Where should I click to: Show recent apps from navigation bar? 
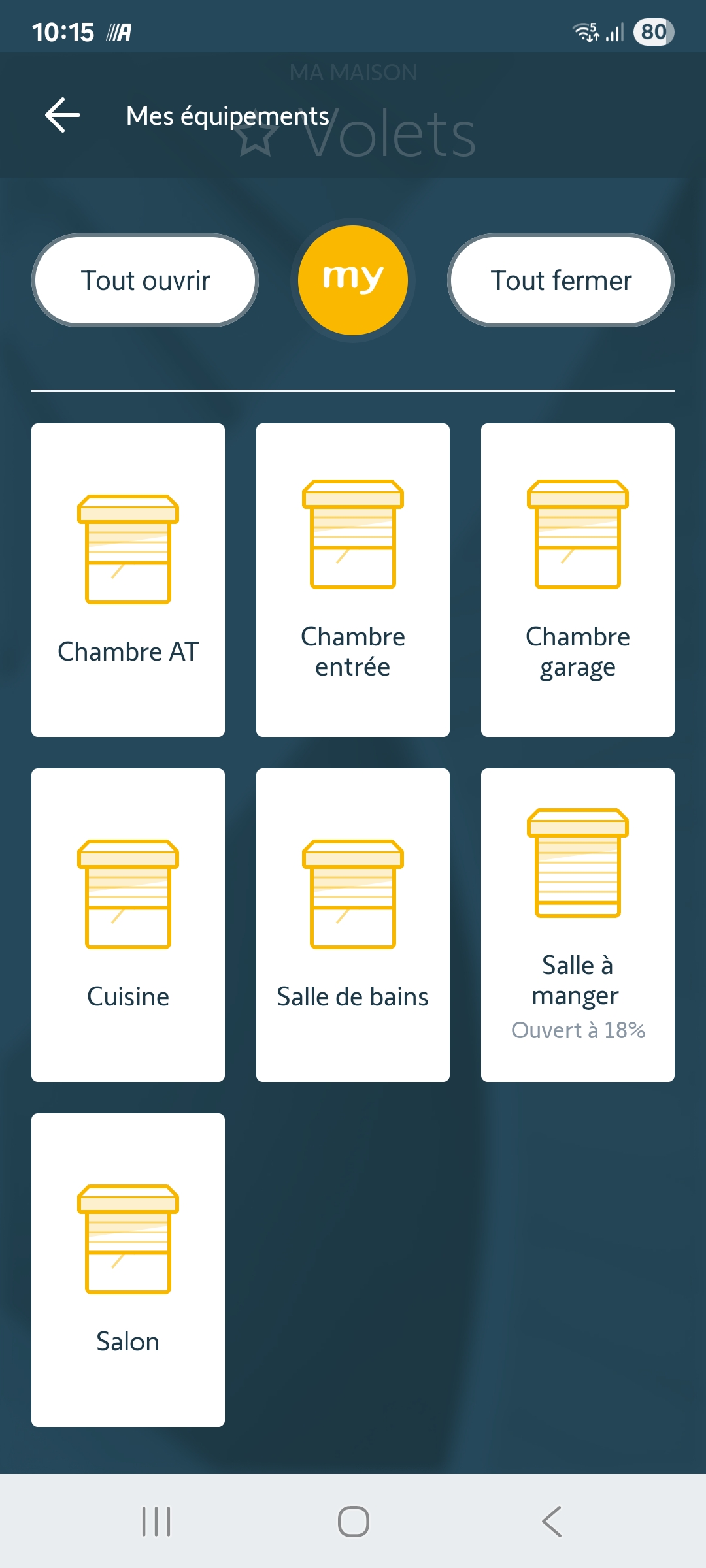click(156, 1522)
